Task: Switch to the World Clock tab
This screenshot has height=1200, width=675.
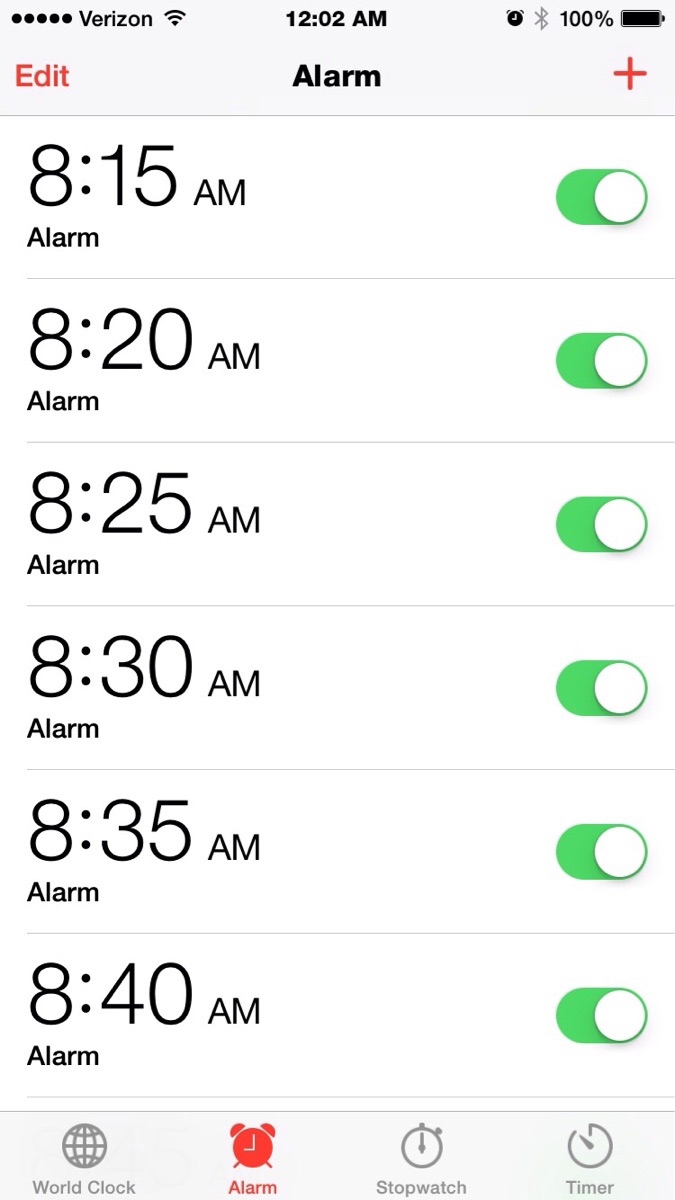Action: coord(84,1158)
